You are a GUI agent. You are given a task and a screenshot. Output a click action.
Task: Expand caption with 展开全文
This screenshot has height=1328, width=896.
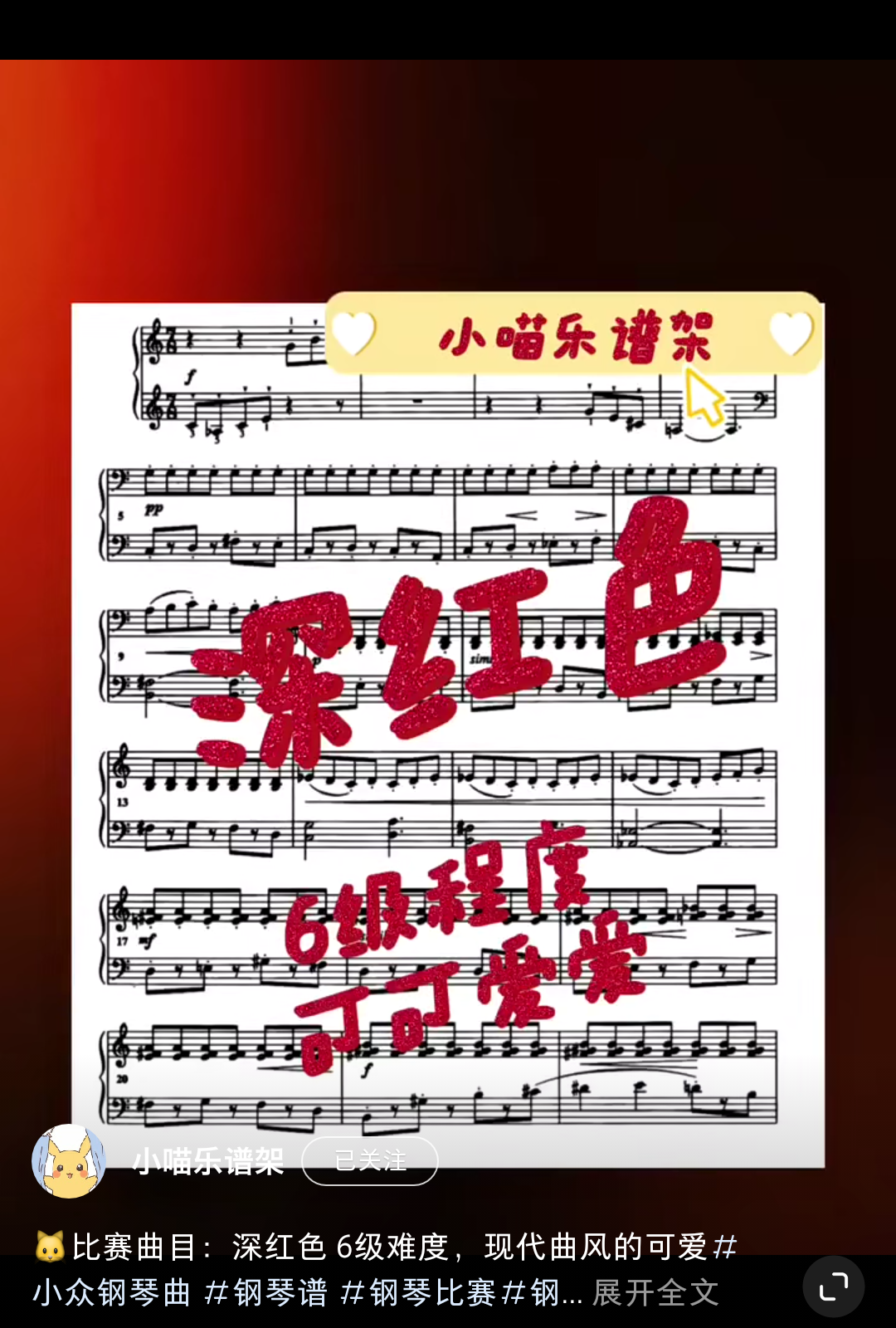655,1292
